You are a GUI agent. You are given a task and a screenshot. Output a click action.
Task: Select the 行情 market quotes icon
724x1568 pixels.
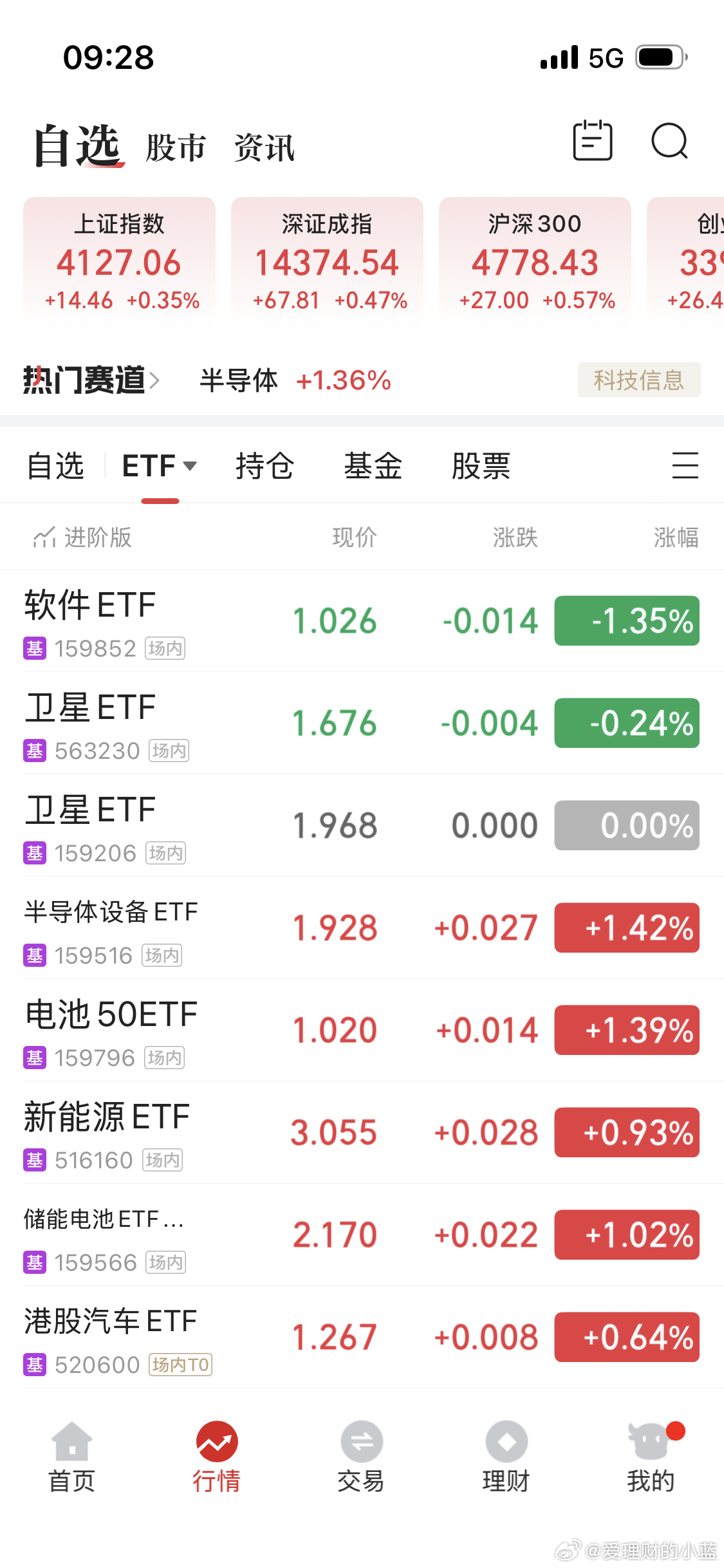pos(216,1445)
